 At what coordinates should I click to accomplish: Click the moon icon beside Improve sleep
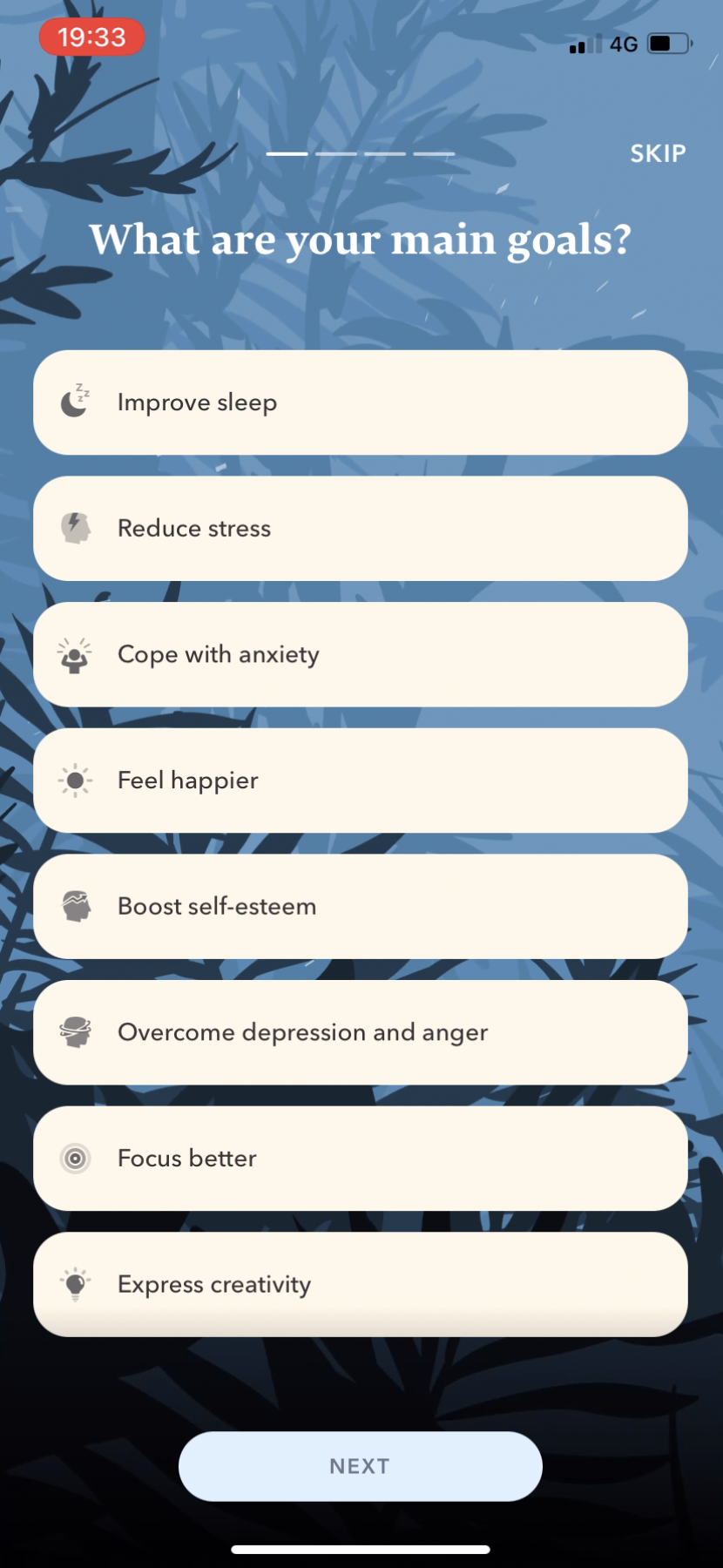pyautogui.click(x=75, y=402)
